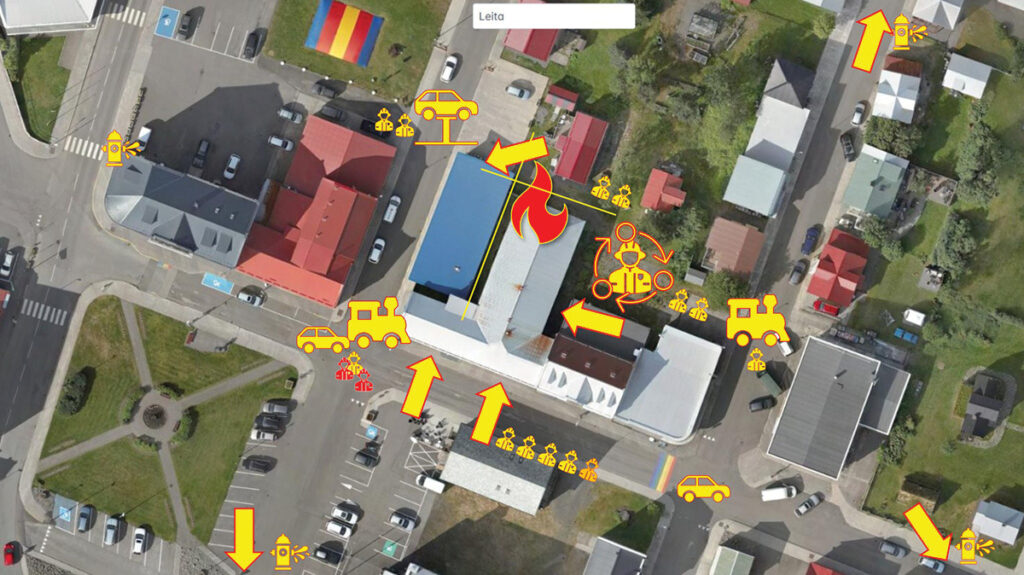1024x575 pixels.
Task: Tap the Leita search field
Action: [x=552, y=16]
